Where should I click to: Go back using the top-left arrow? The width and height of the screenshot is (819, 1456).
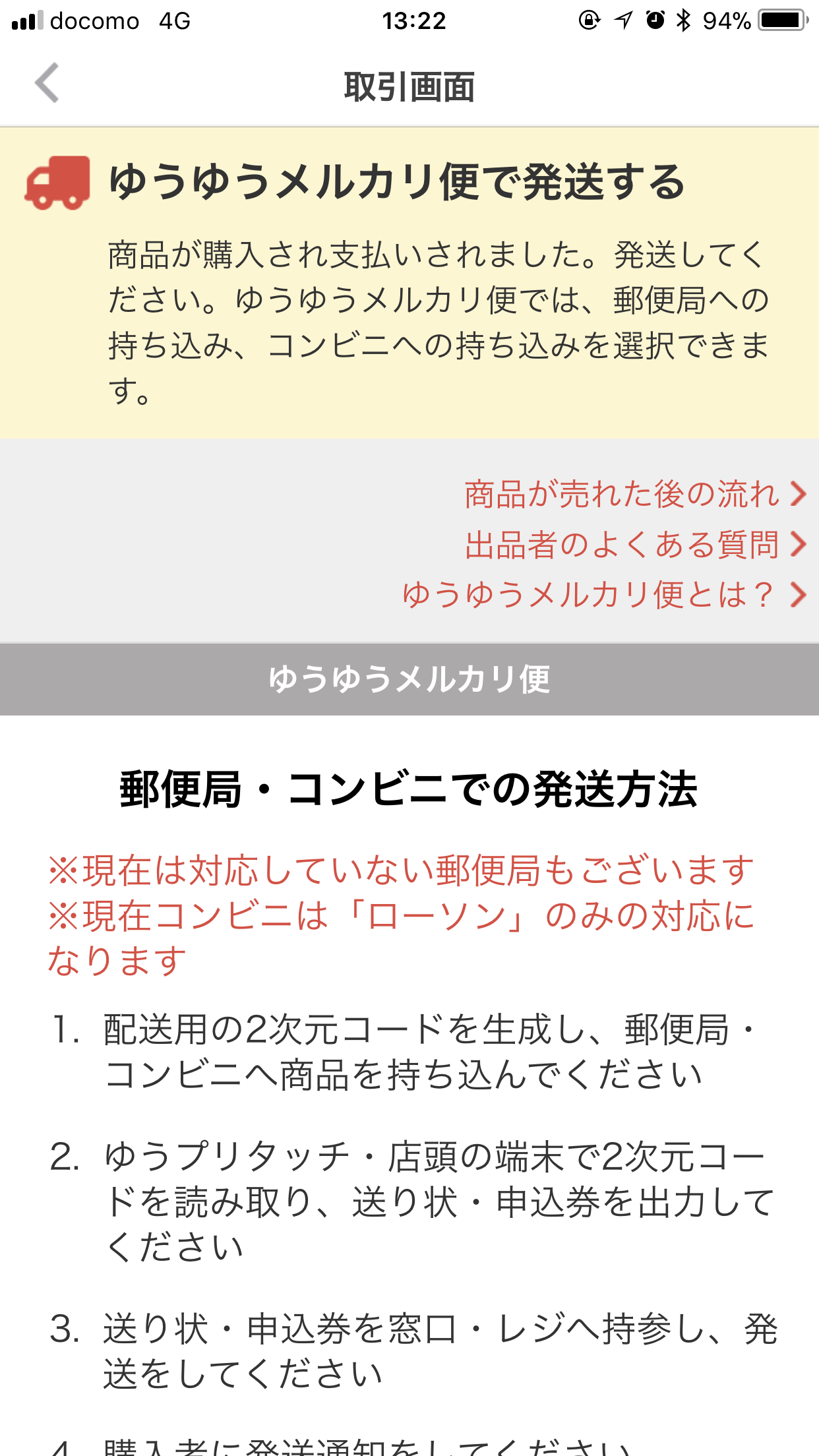tap(47, 84)
